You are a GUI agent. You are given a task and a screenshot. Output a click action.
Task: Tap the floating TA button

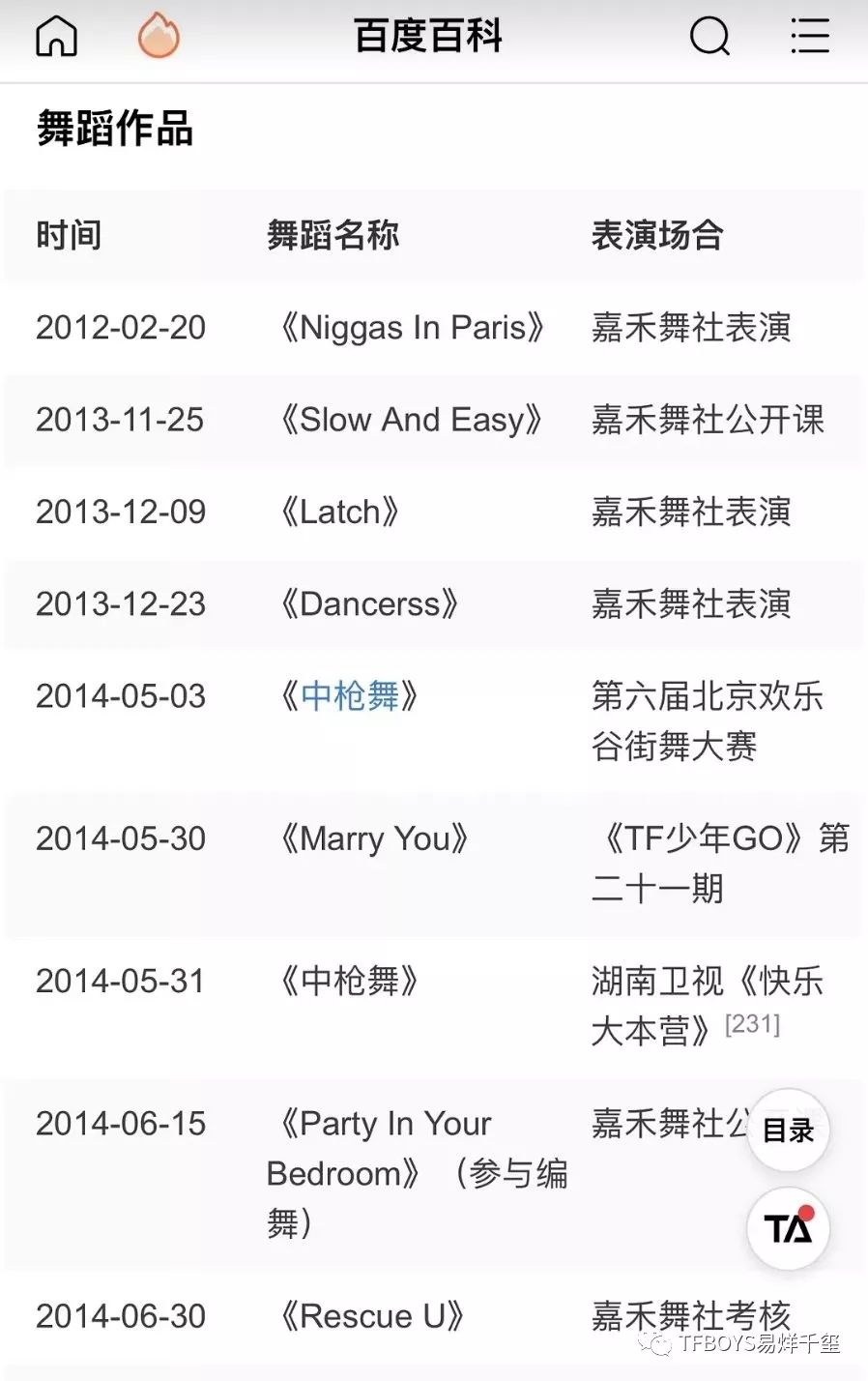click(x=789, y=1228)
